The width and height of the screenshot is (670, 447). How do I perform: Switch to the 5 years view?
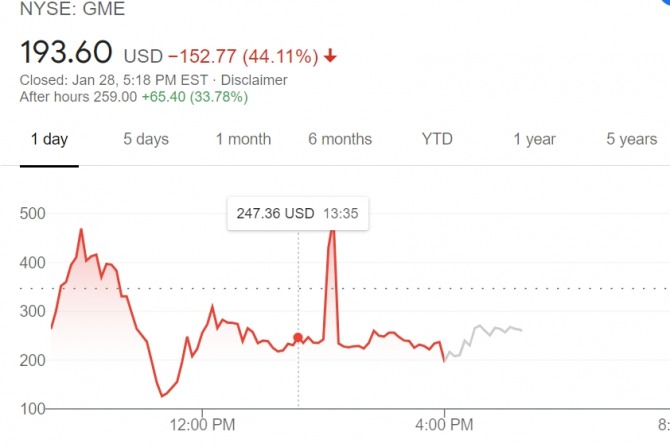point(631,139)
